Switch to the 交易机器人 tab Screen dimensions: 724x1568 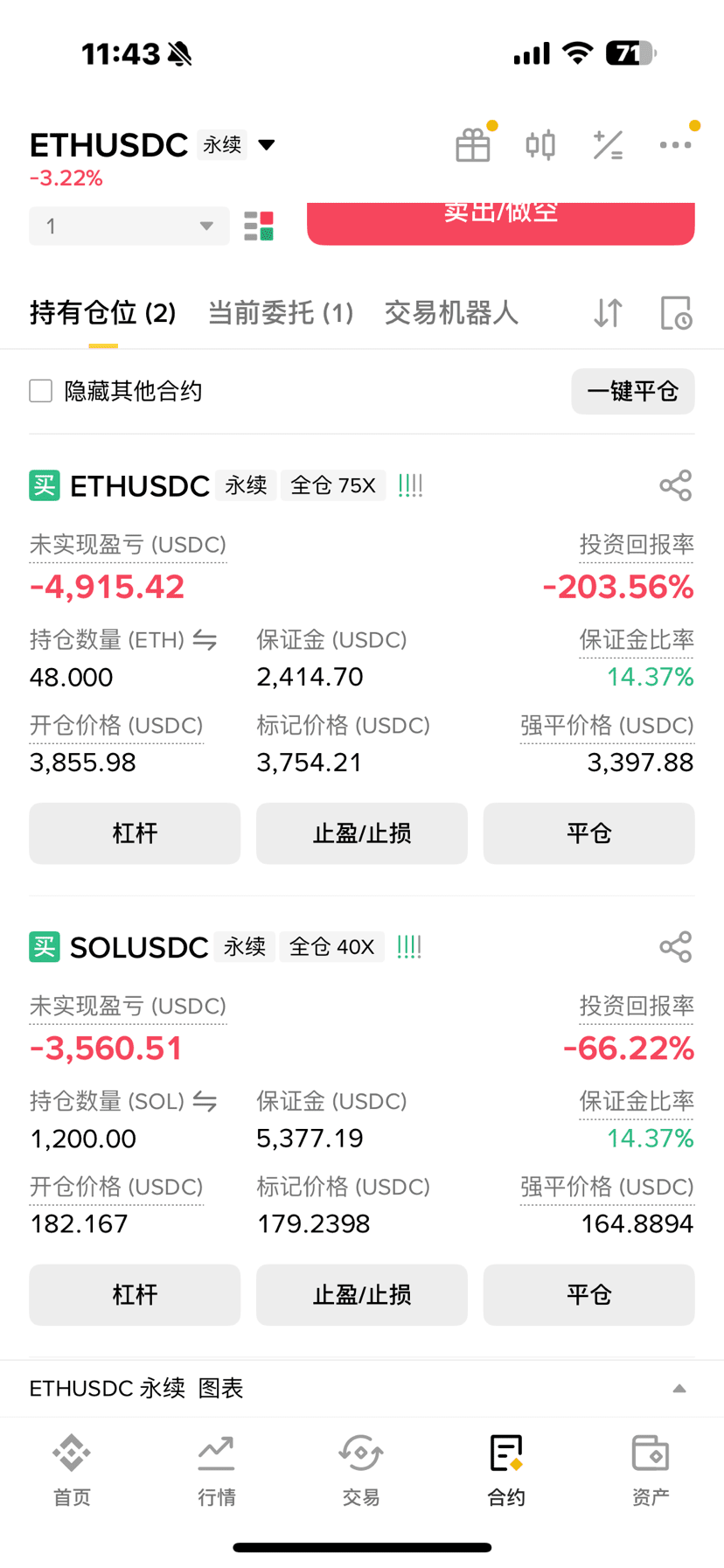[451, 312]
